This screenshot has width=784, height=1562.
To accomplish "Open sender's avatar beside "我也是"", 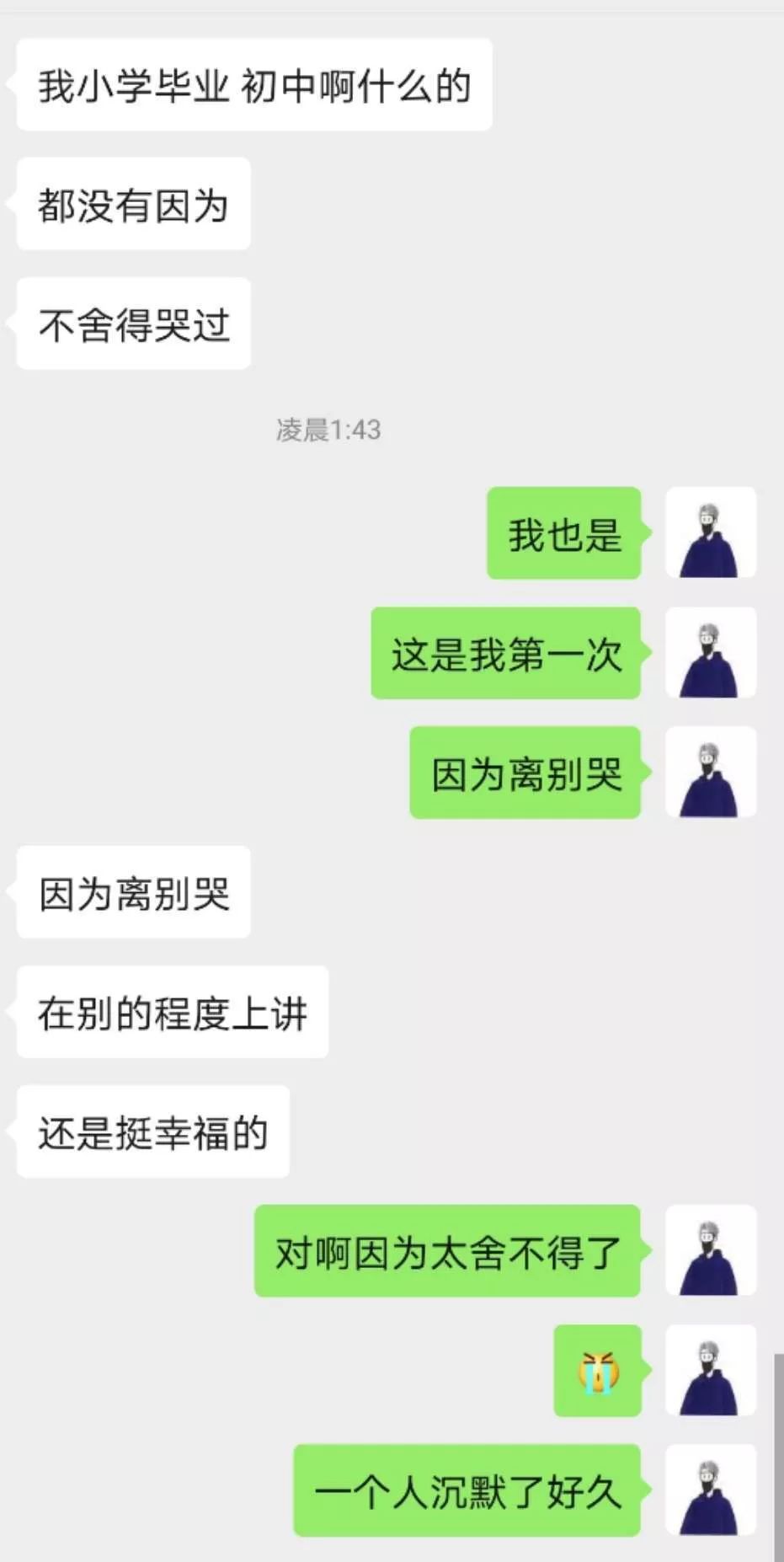I will [711, 532].
